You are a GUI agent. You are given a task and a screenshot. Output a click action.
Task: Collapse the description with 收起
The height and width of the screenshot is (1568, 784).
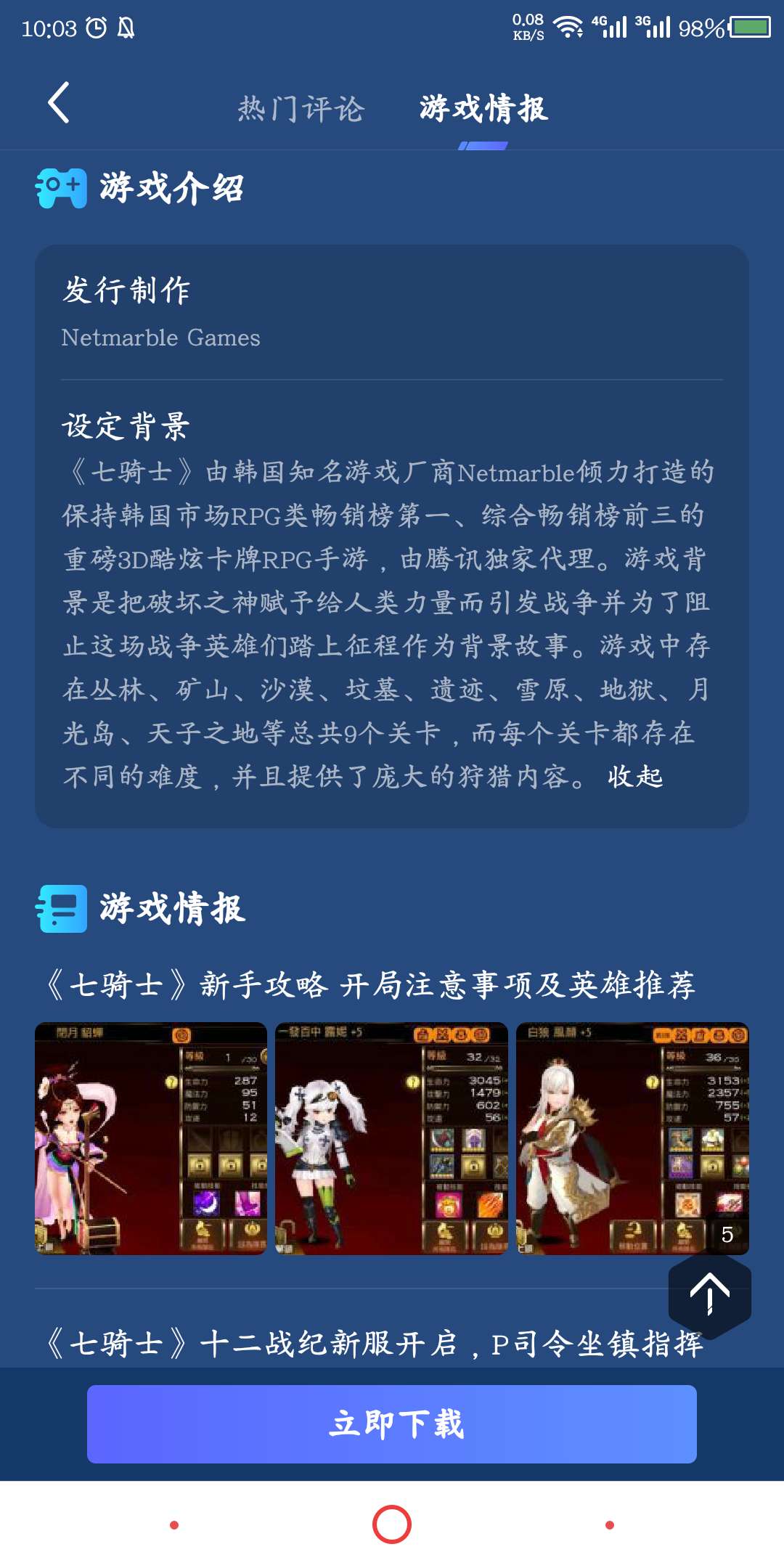[635, 777]
